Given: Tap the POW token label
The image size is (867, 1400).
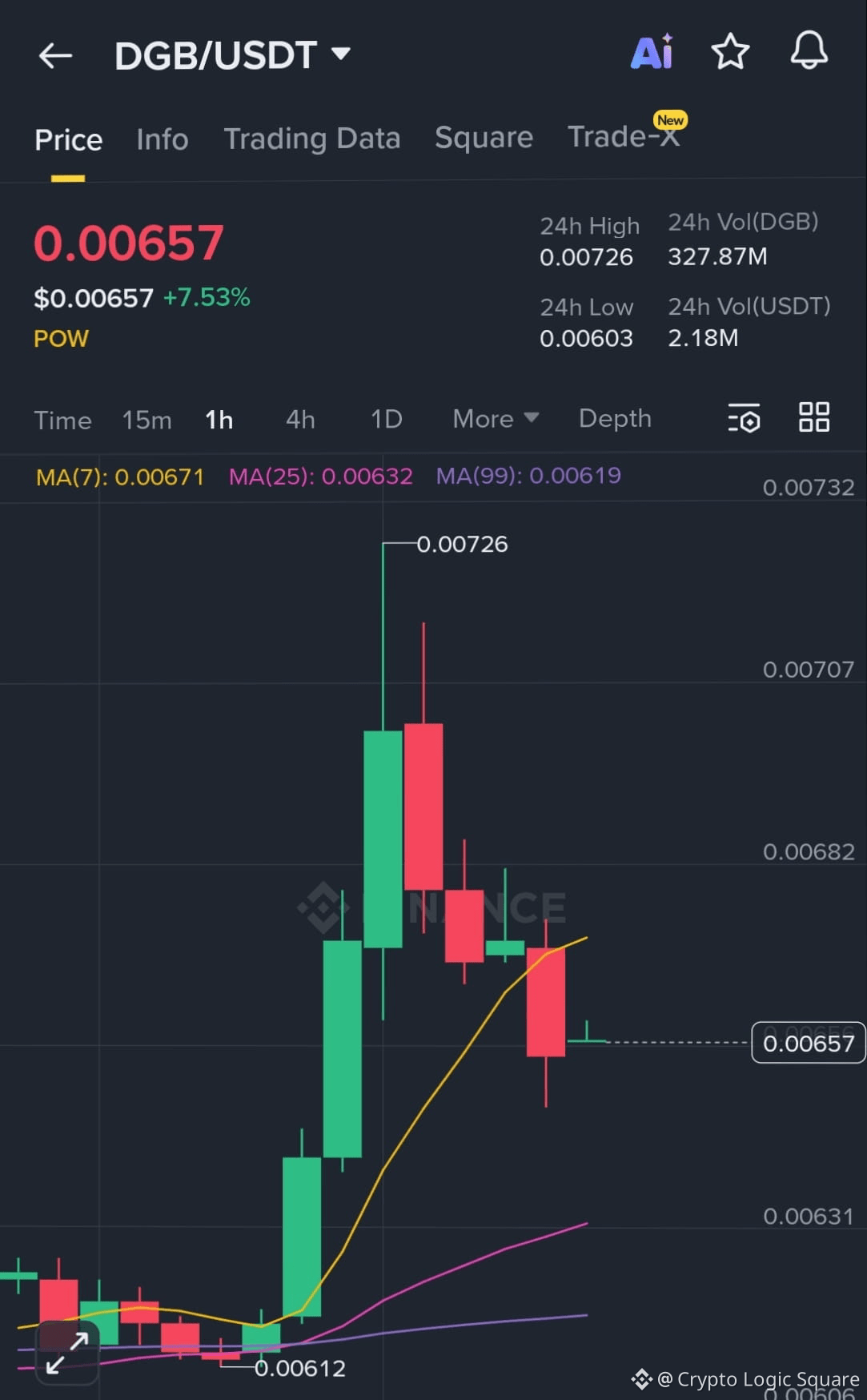Looking at the screenshot, I should [x=61, y=338].
